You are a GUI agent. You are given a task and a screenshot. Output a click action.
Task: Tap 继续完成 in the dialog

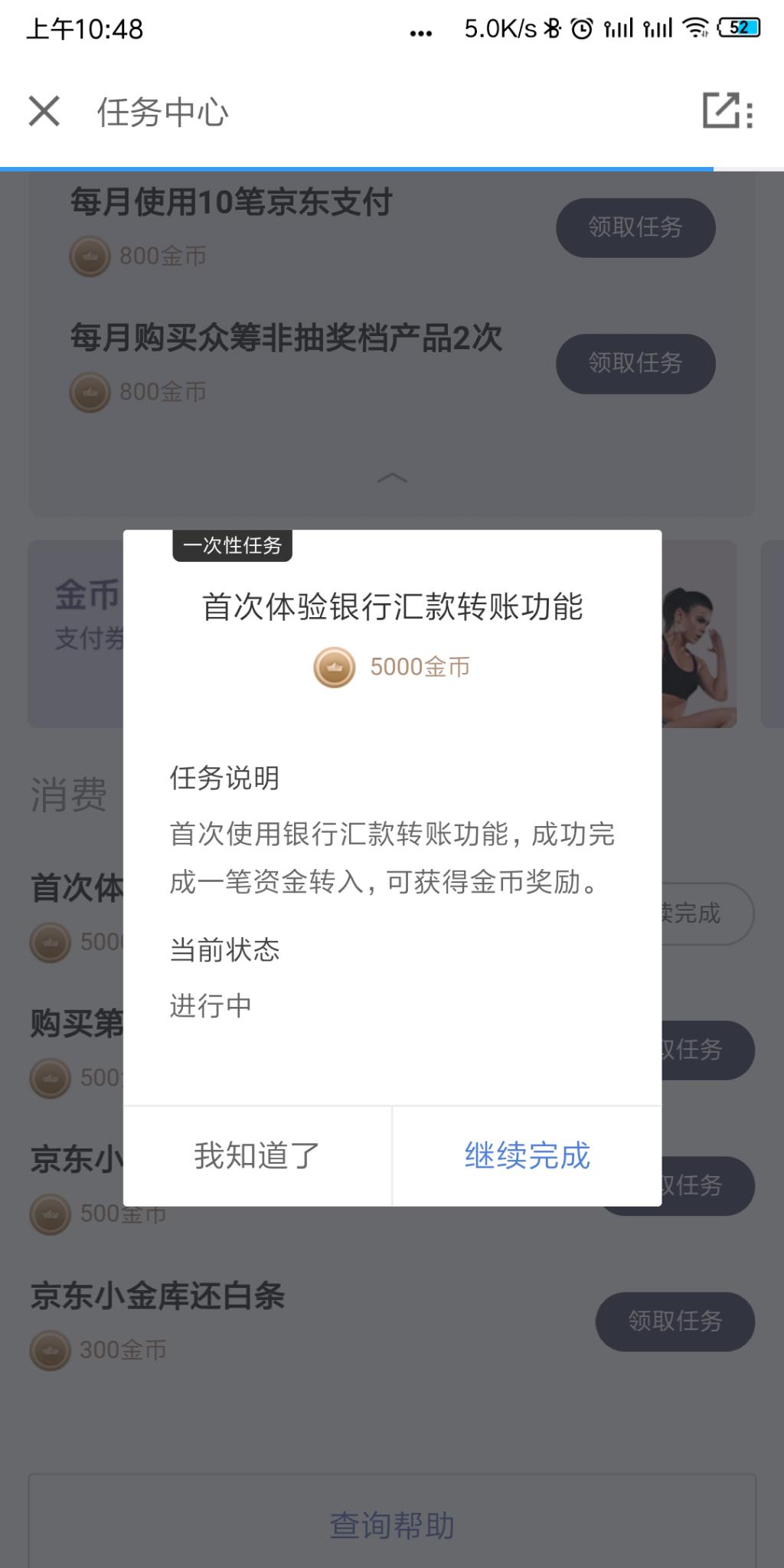[528, 1155]
